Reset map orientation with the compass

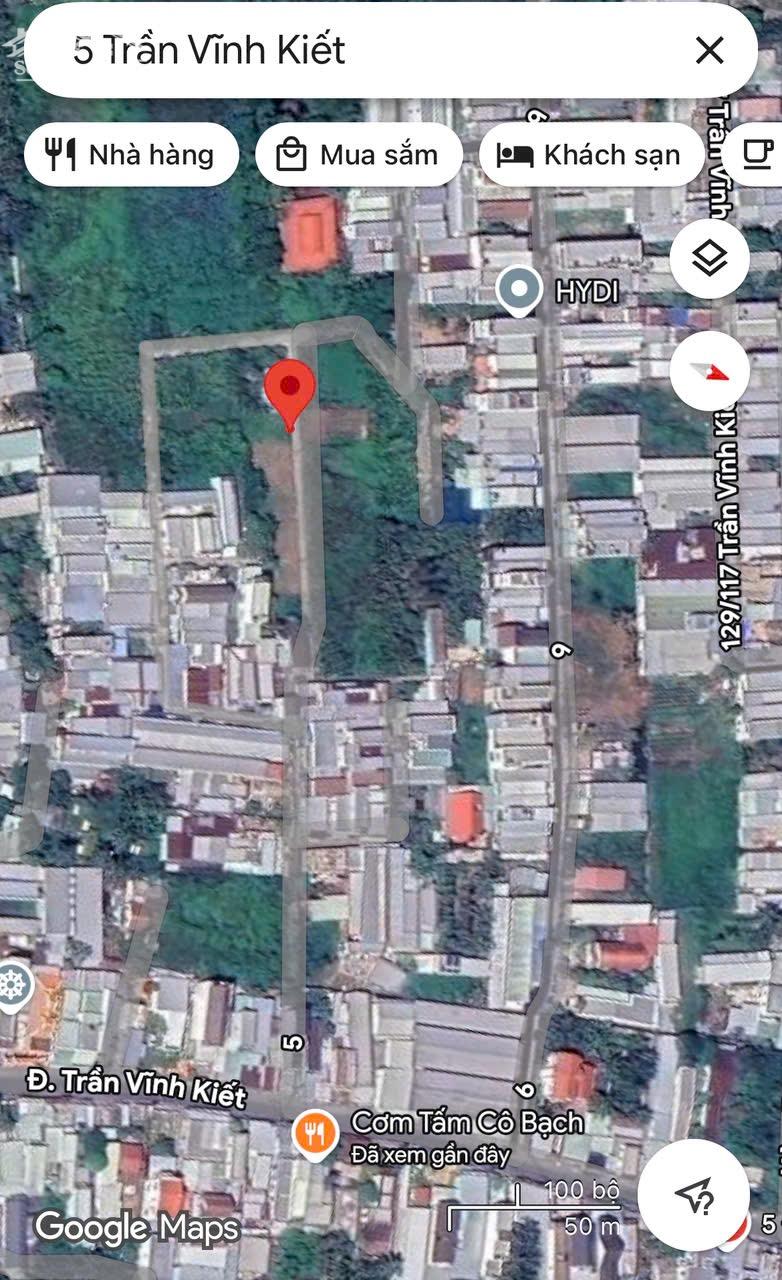tap(709, 370)
